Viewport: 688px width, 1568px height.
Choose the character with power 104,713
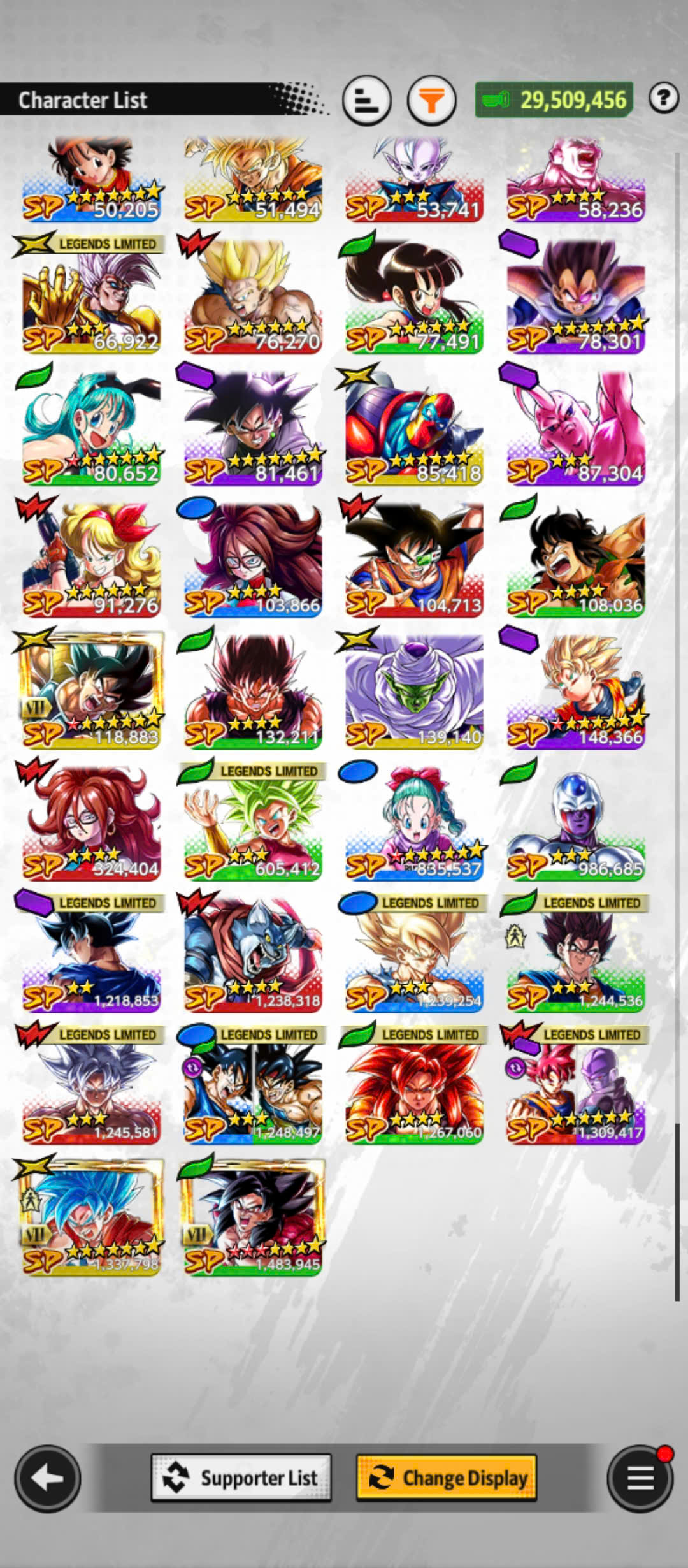click(414, 558)
